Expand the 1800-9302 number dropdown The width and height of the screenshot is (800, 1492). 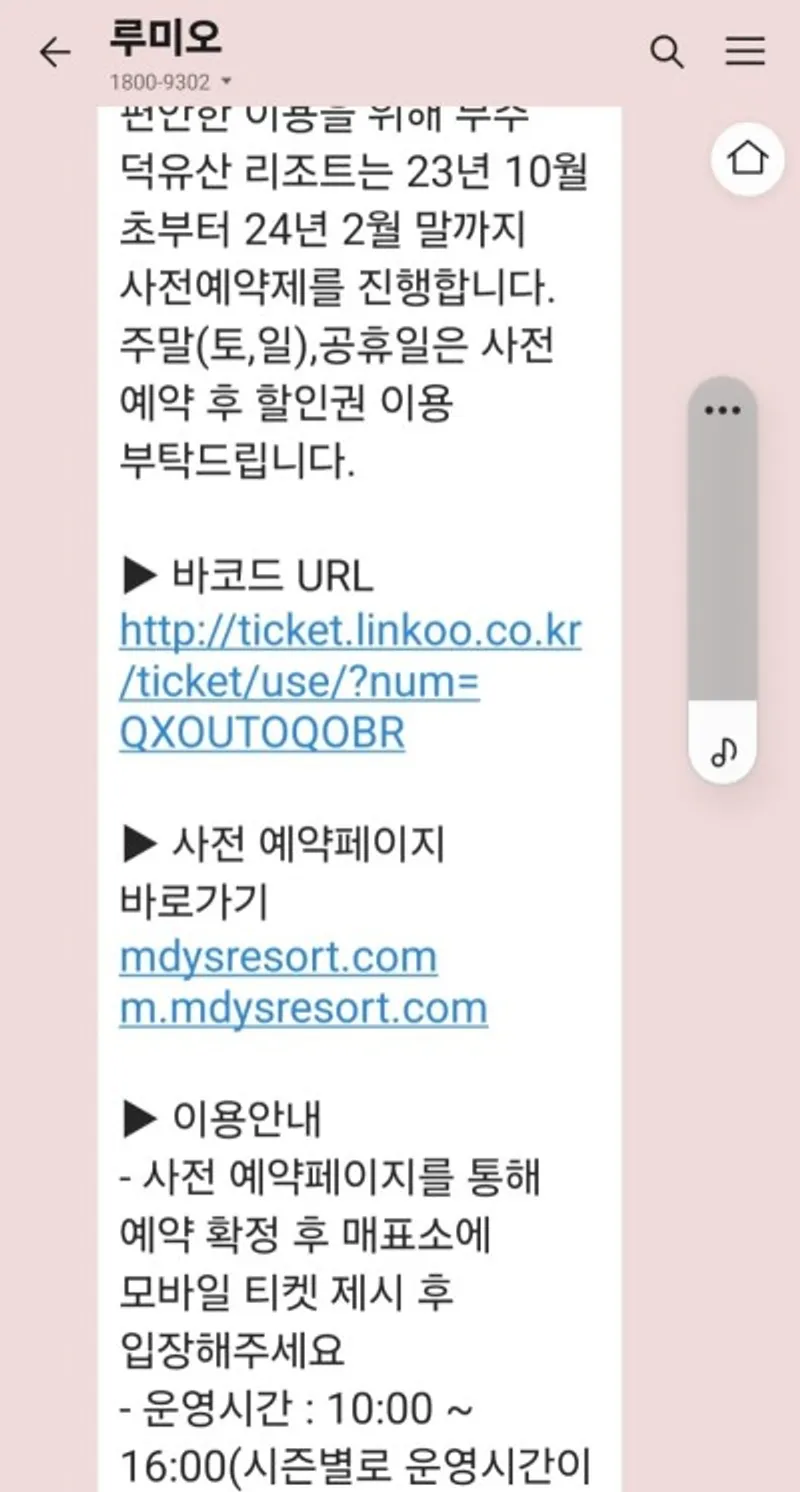(x=225, y=82)
